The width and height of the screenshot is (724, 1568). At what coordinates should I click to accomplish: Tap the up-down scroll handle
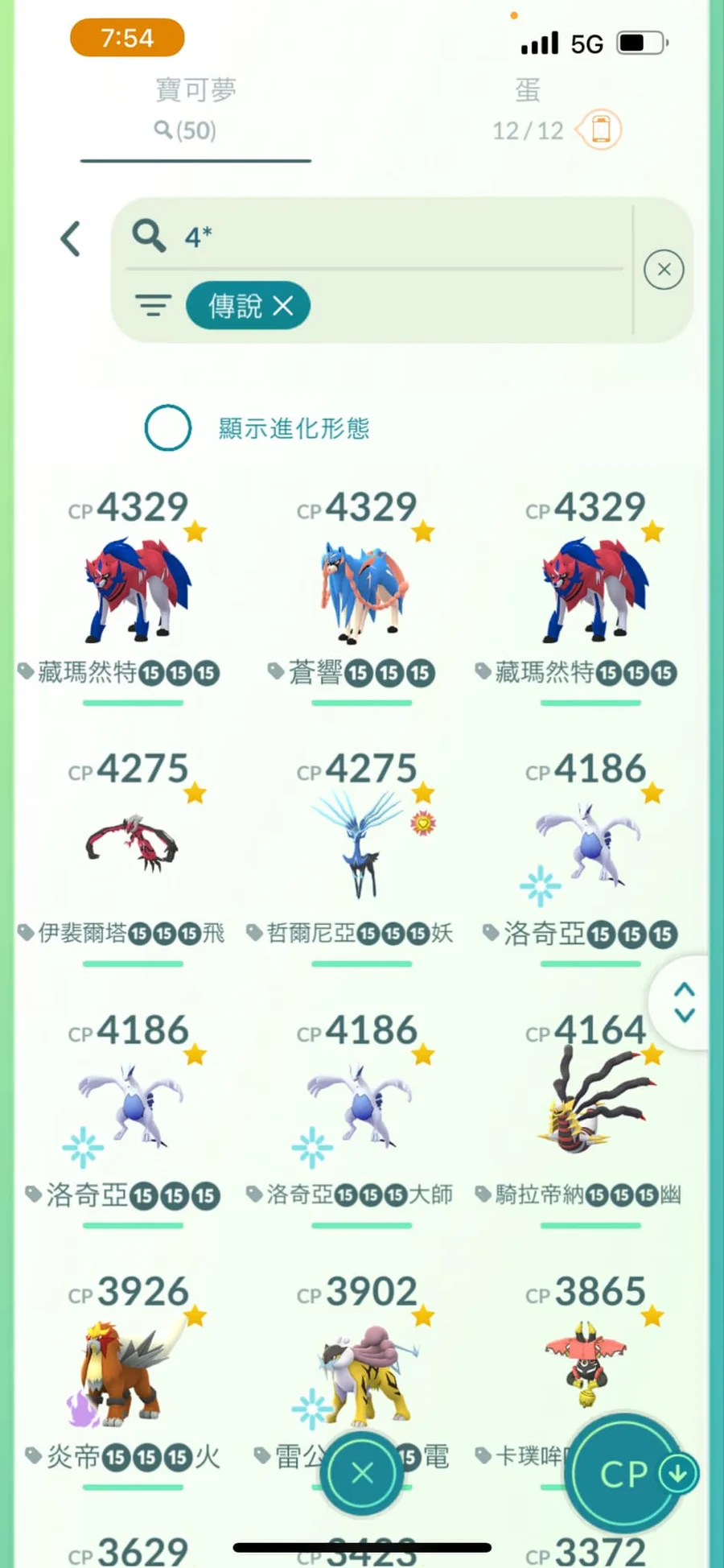click(684, 1002)
